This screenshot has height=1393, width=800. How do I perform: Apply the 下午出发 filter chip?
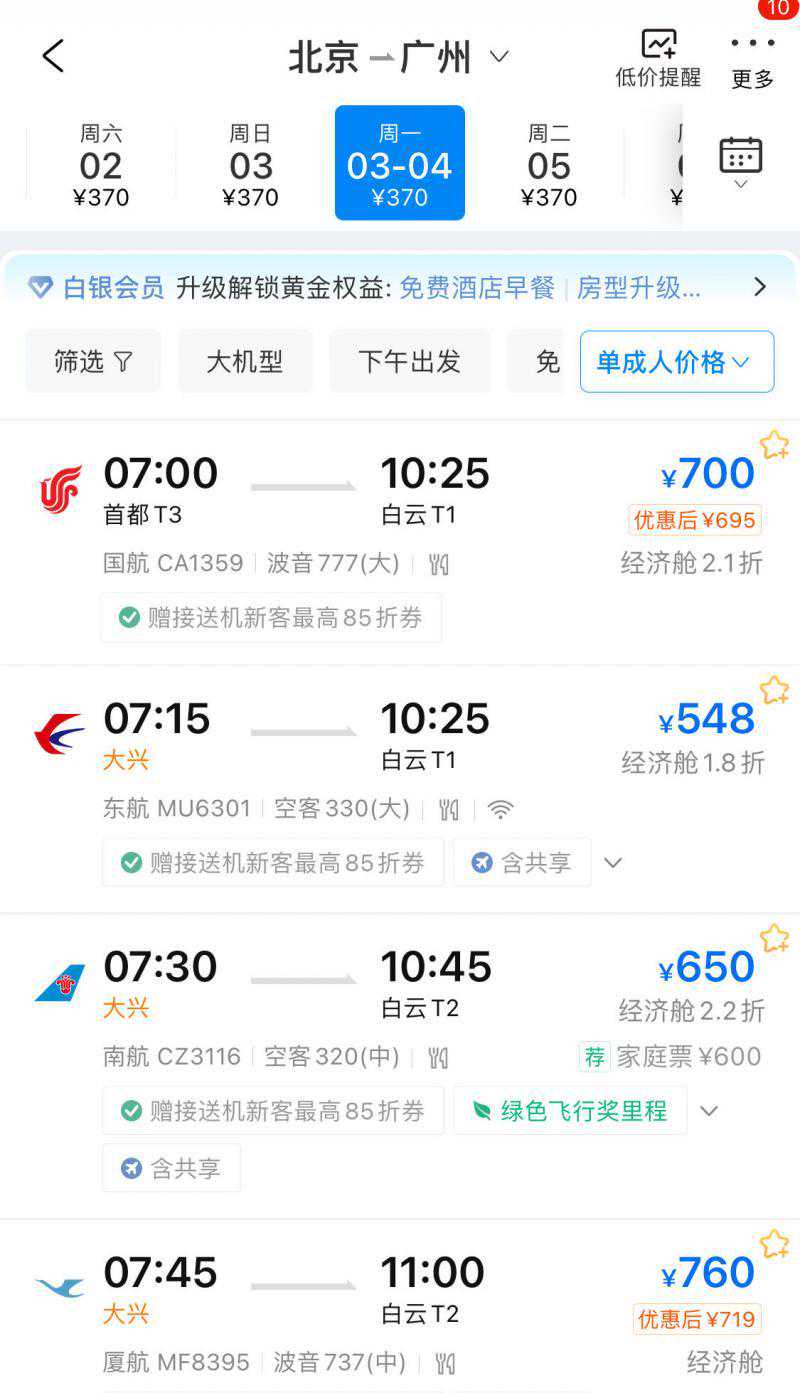[x=410, y=361]
